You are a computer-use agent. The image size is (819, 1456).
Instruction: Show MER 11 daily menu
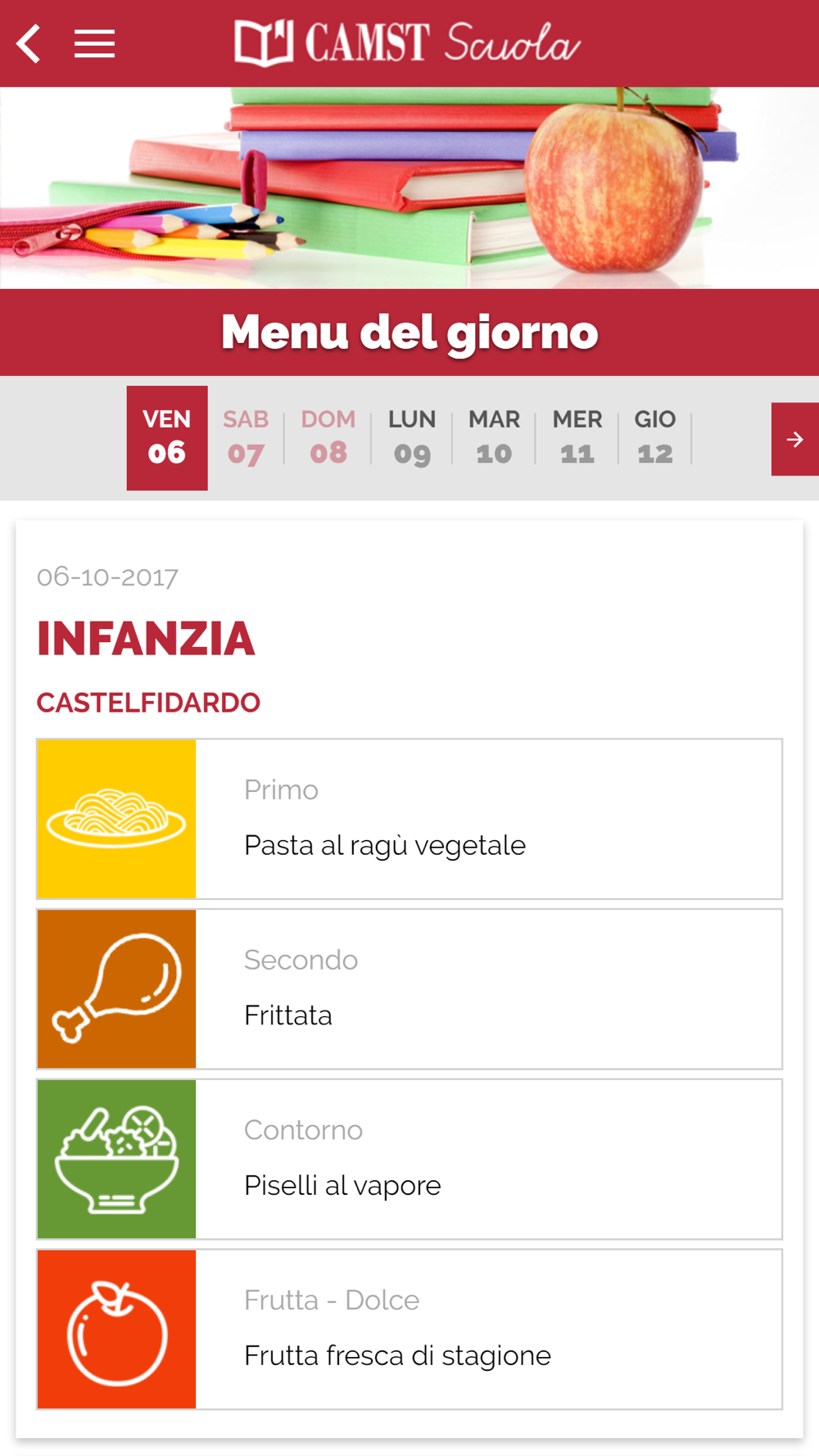tap(577, 437)
